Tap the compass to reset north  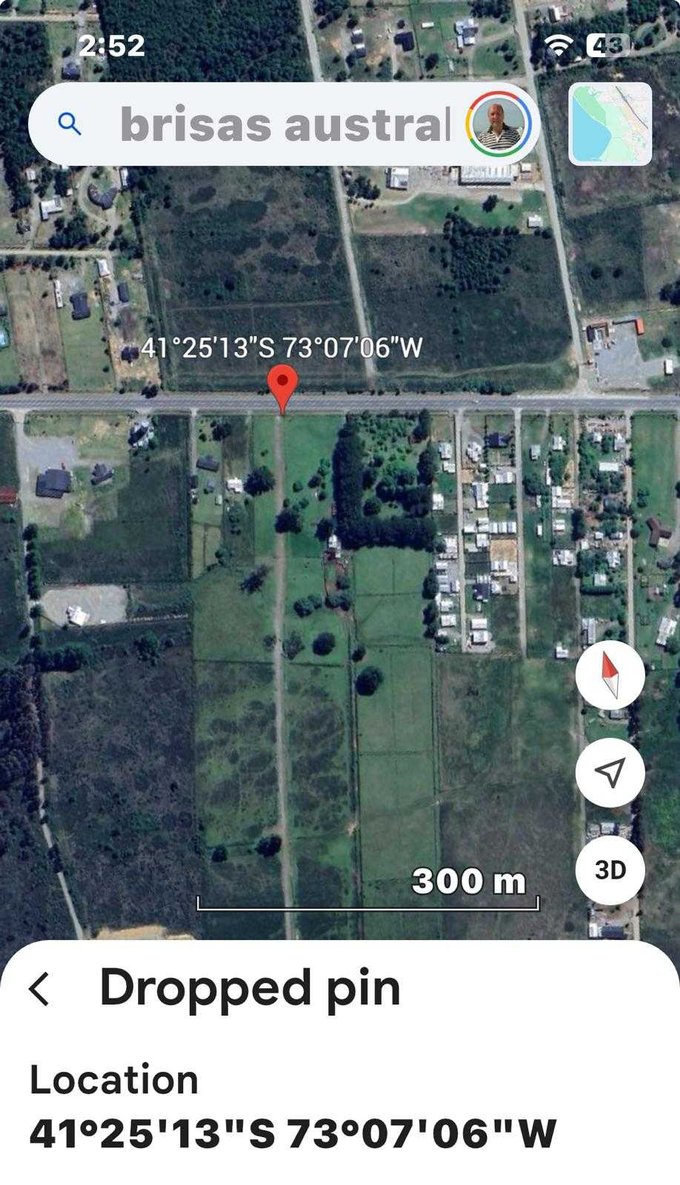click(x=610, y=677)
